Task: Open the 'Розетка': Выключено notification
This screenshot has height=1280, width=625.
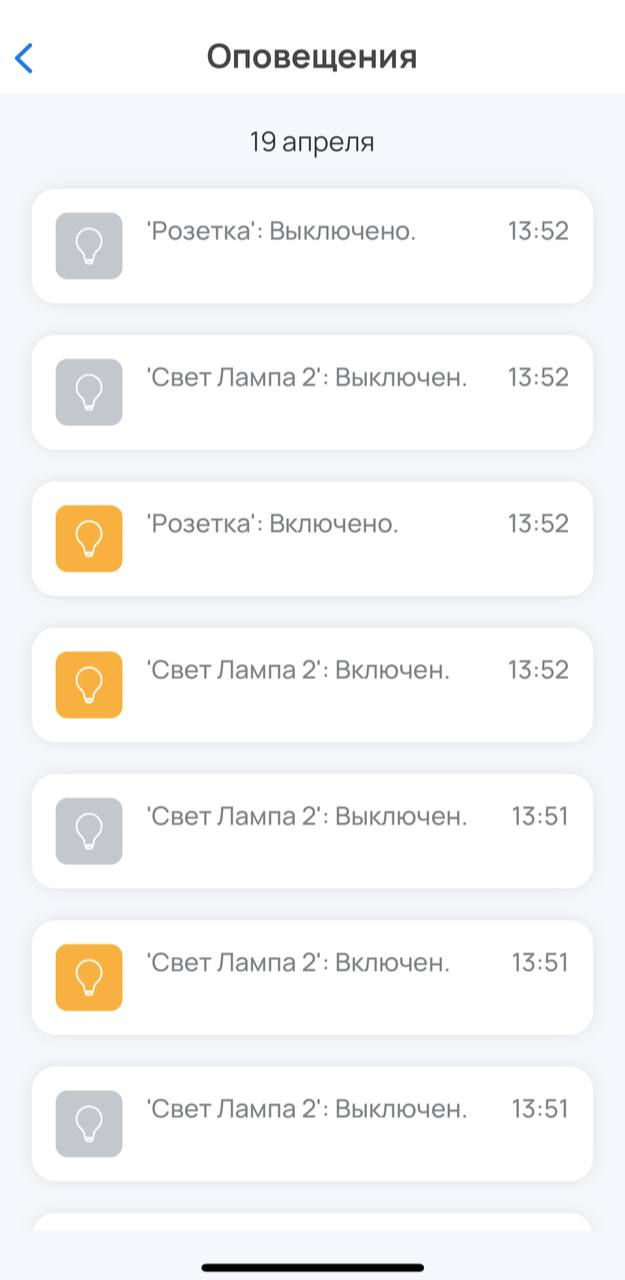Action: [x=312, y=246]
